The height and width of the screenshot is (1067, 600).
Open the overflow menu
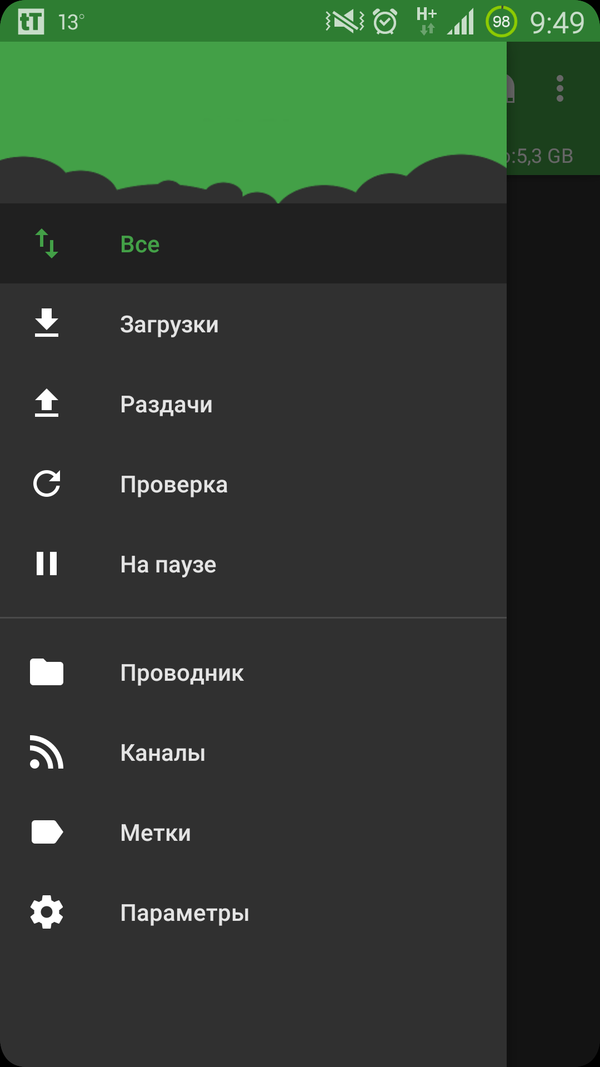[x=560, y=88]
